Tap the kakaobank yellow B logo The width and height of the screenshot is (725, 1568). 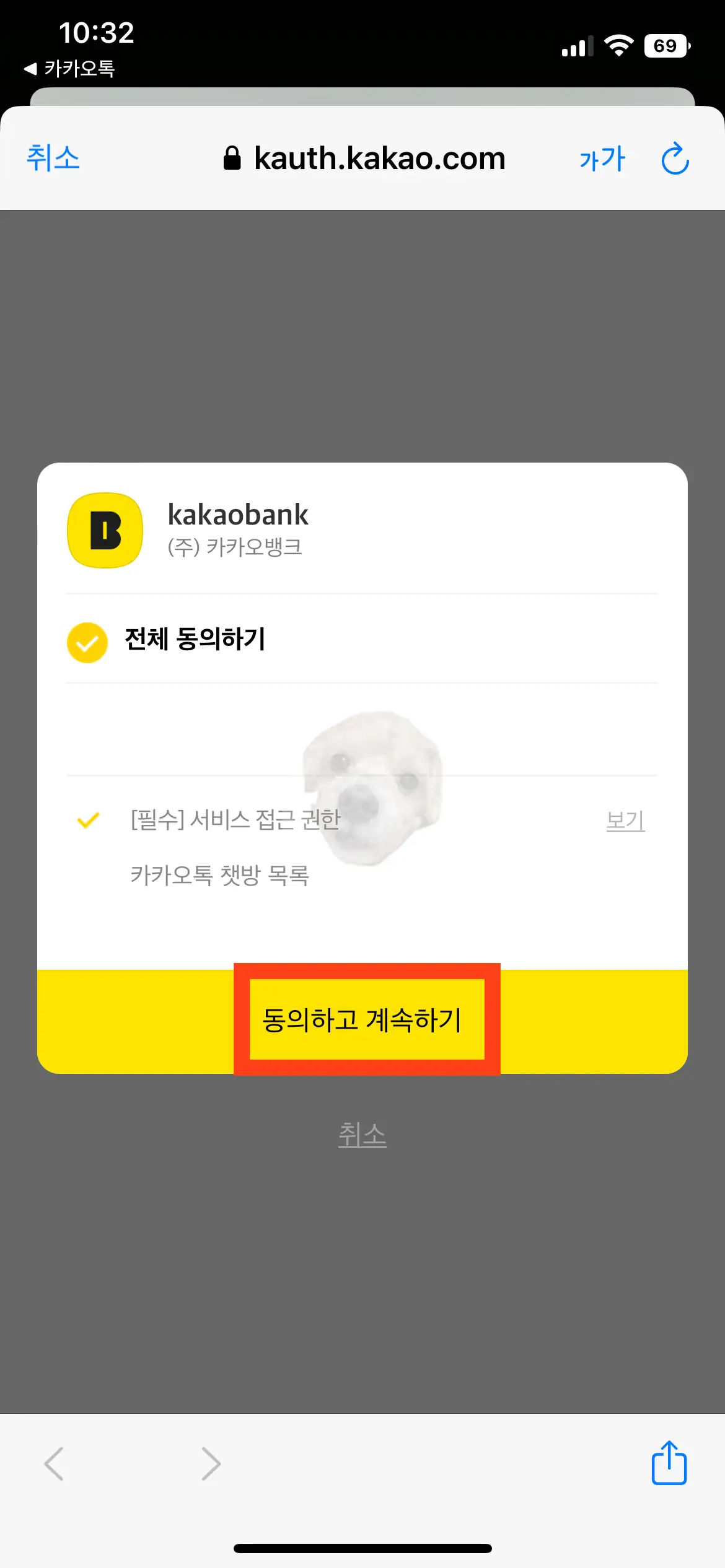(x=104, y=530)
